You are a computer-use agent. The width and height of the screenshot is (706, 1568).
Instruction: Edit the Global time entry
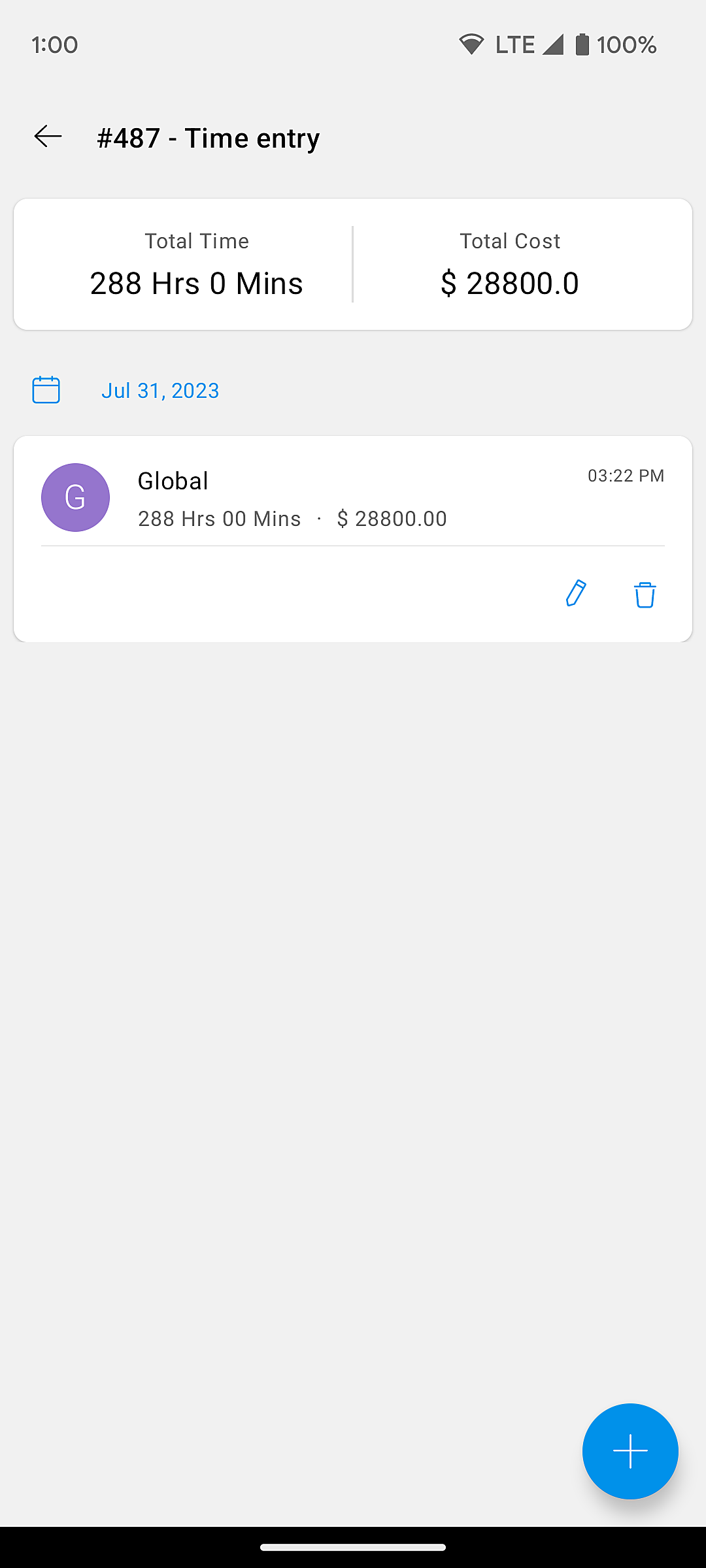pyautogui.click(x=576, y=594)
